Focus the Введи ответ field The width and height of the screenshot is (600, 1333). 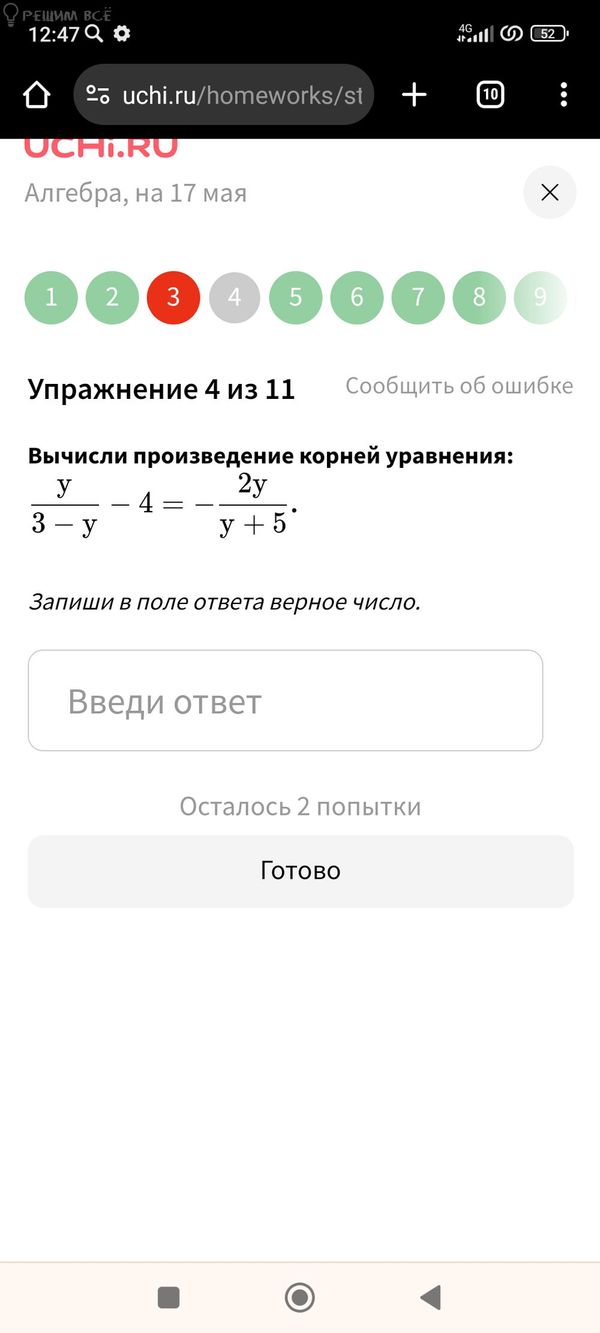tap(285, 701)
